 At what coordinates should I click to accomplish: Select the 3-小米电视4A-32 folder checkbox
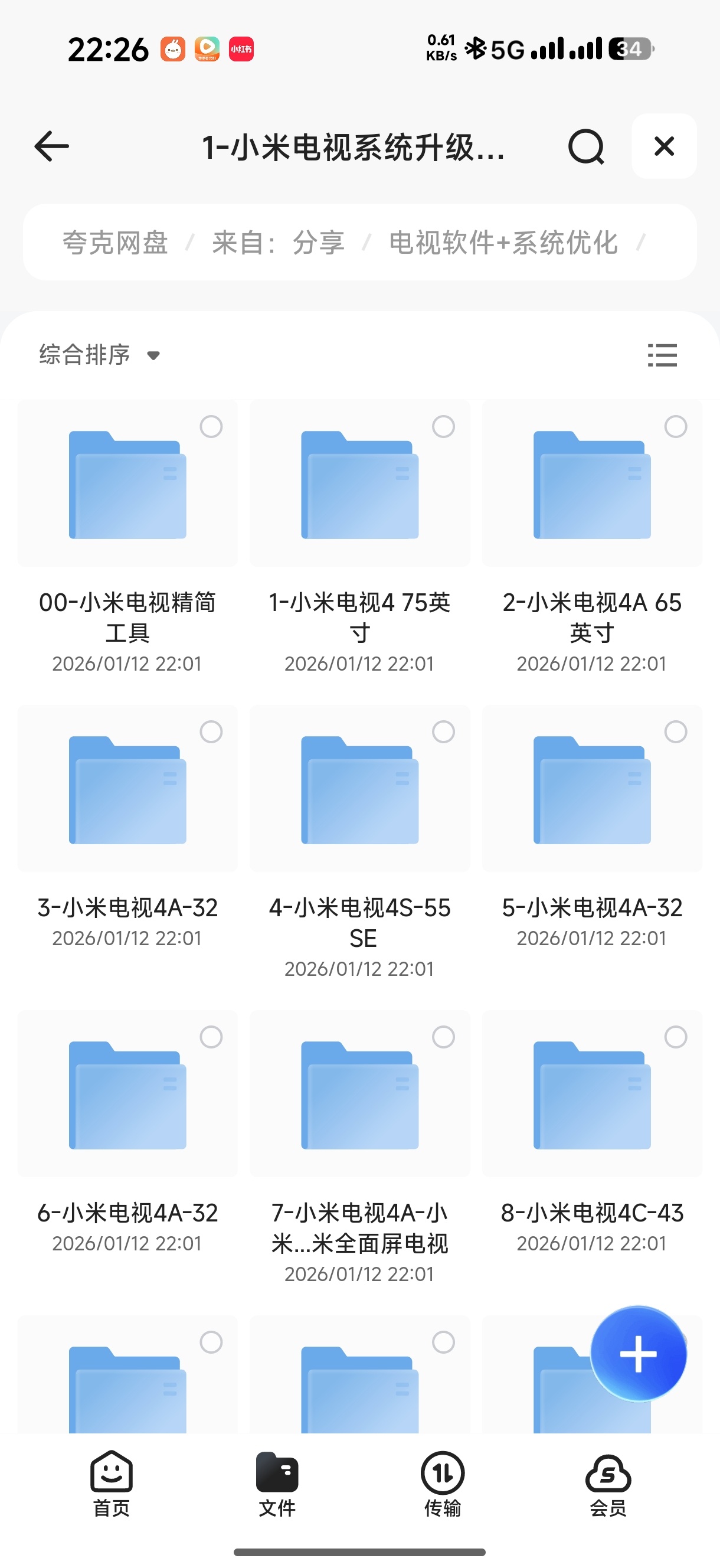tap(211, 731)
